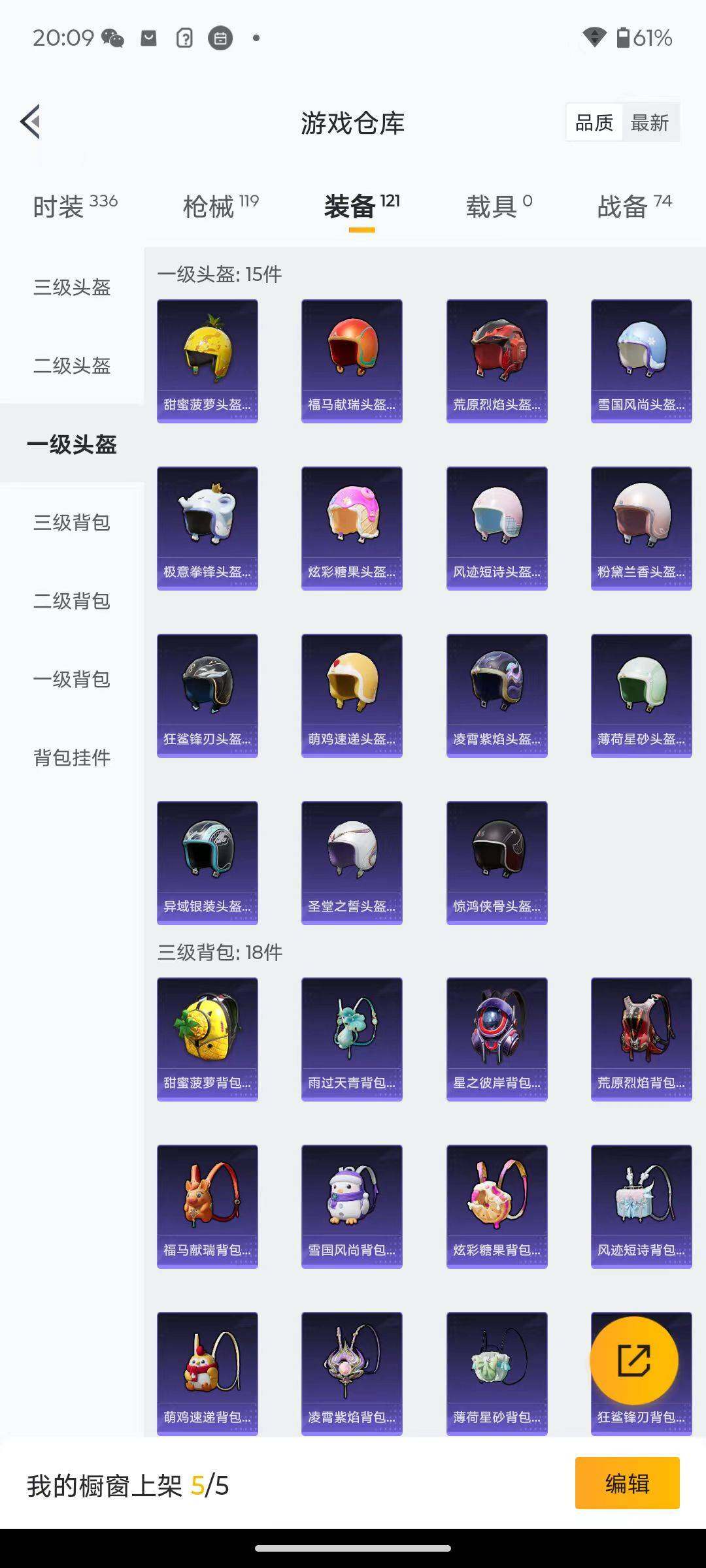Open the 背包挂件 section
The width and height of the screenshot is (706, 1568).
tap(72, 758)
